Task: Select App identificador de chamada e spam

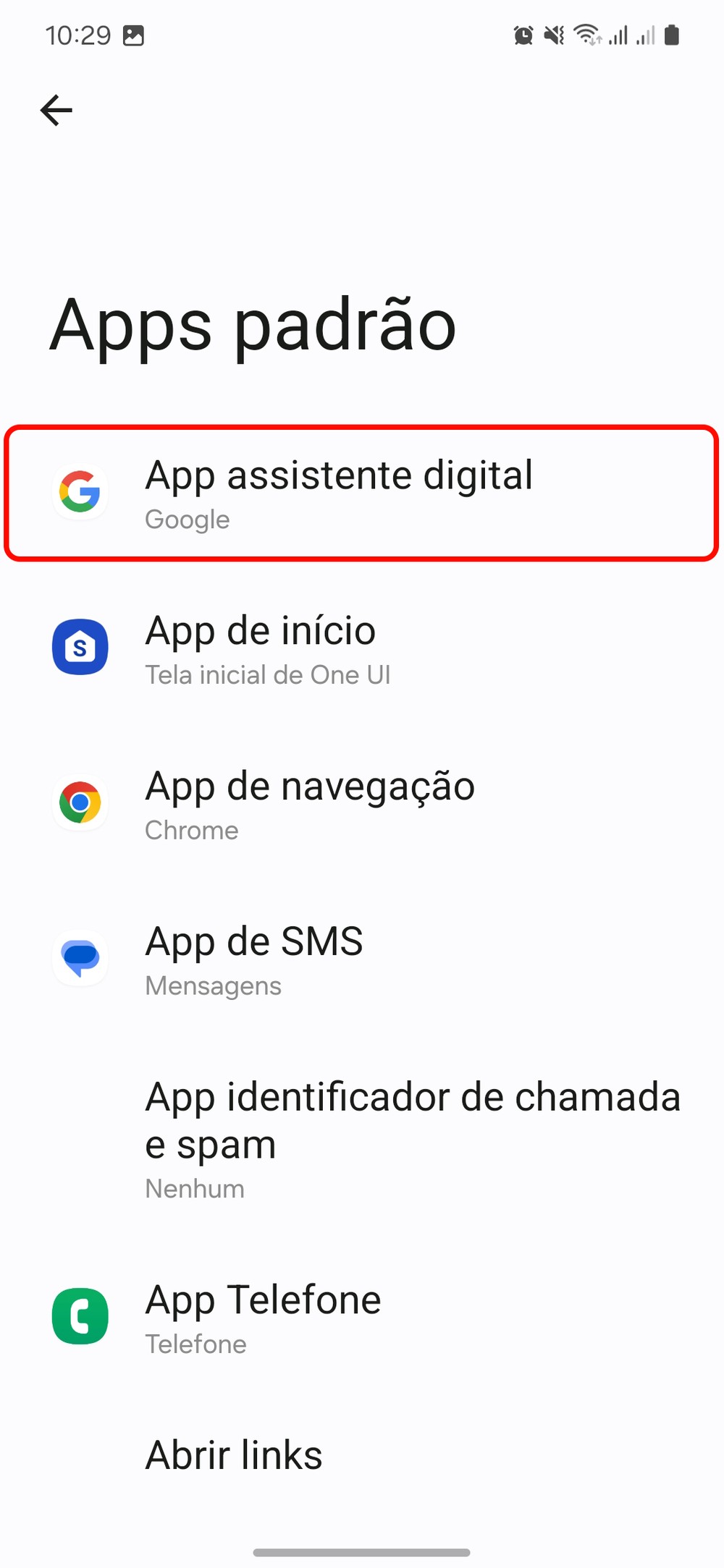Action: [x=413, y=1137]
